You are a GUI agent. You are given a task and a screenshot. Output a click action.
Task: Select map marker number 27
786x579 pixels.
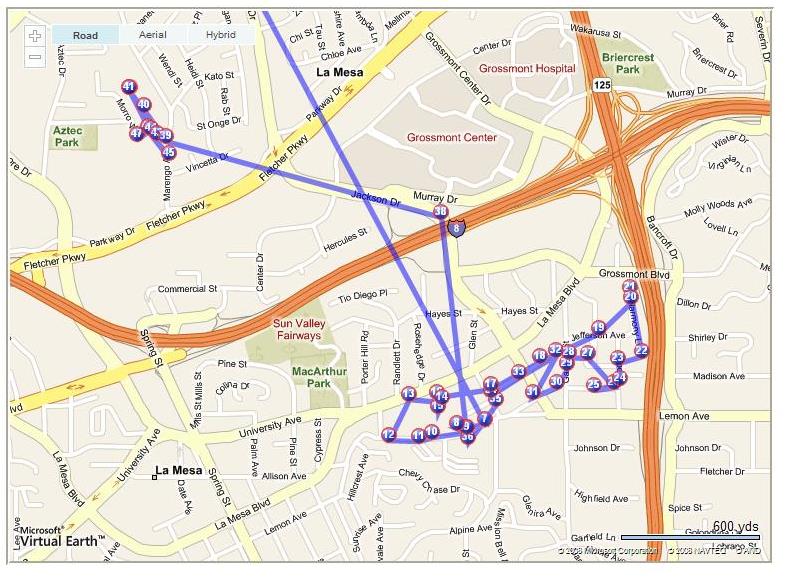pos(588,353)
